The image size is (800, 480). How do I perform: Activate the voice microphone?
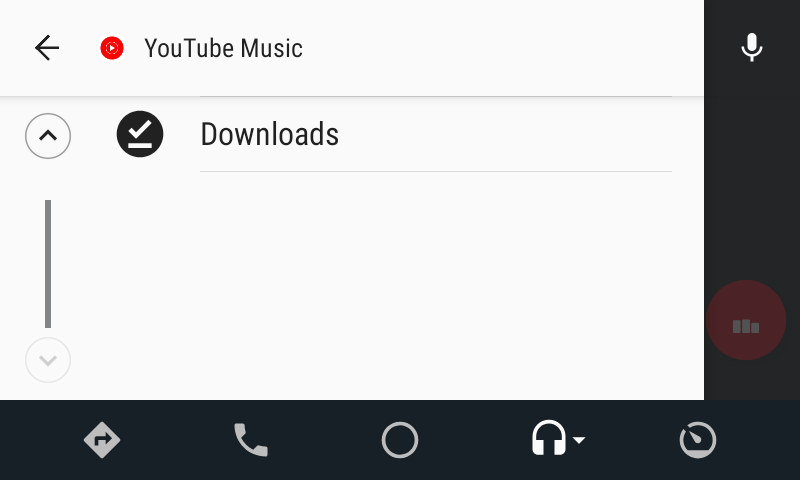pyautogui.click(x=752, y=48)
